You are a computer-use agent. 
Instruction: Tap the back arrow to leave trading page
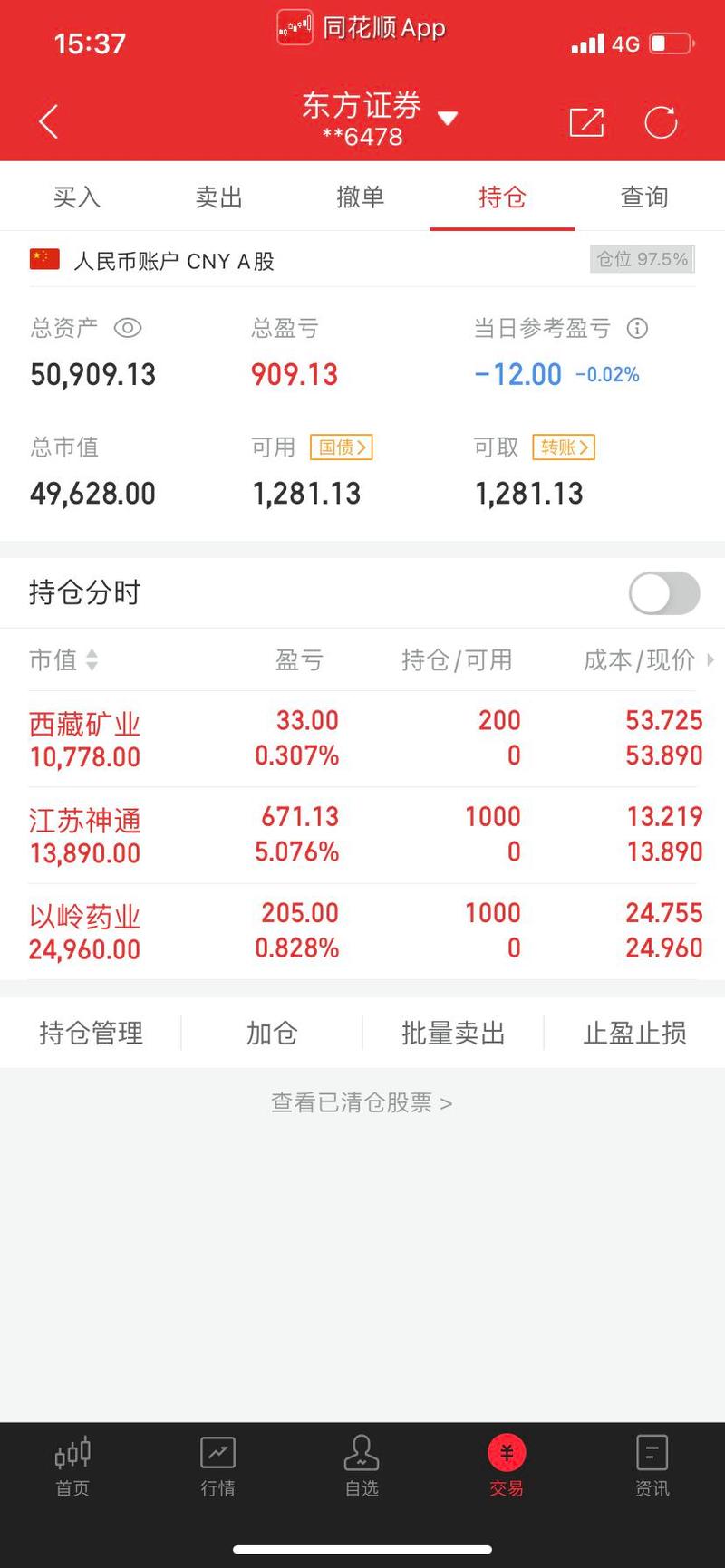tap(47, 122)
